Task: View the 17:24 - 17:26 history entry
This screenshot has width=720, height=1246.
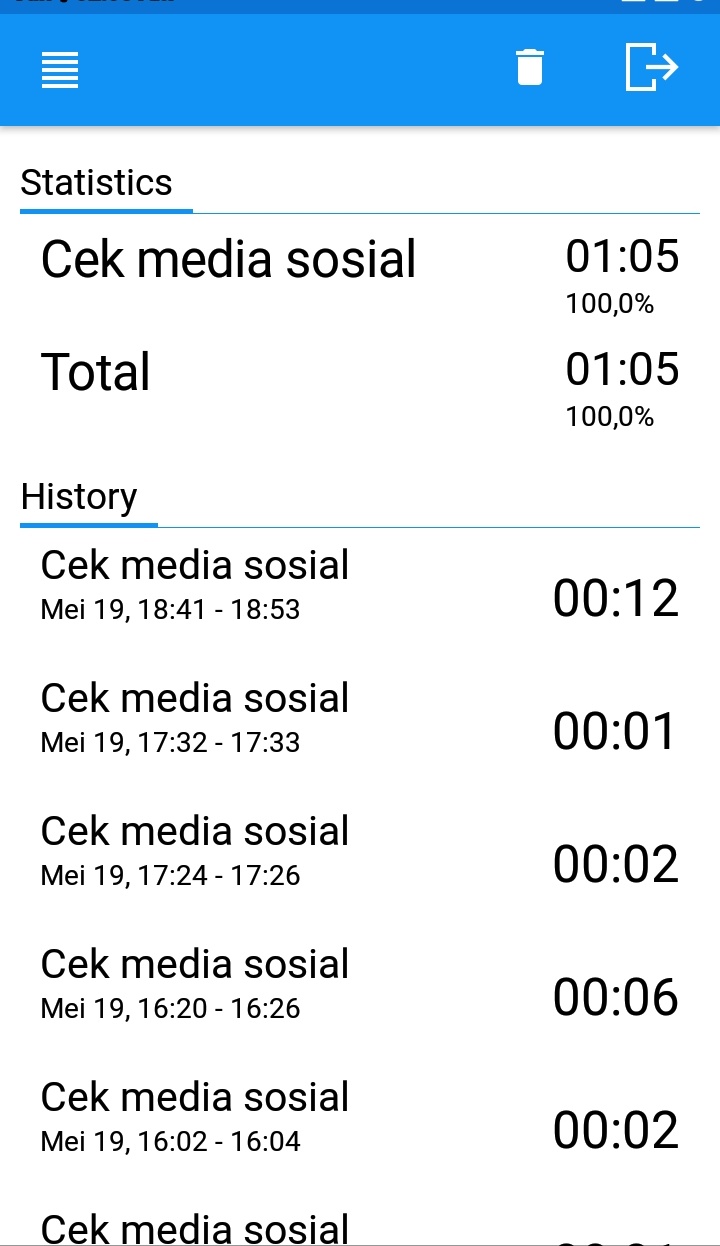Action: coord(360,852)
